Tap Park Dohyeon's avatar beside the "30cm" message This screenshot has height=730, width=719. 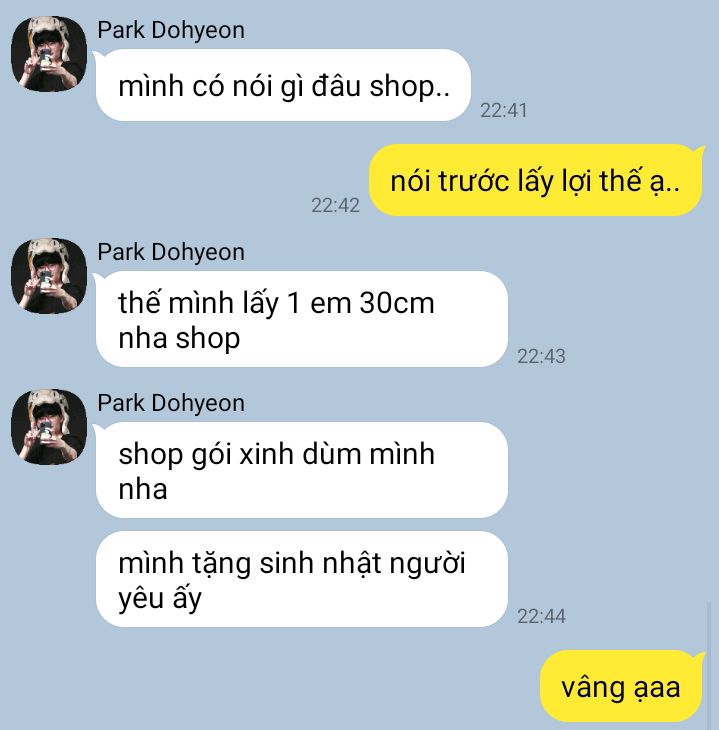48,276
